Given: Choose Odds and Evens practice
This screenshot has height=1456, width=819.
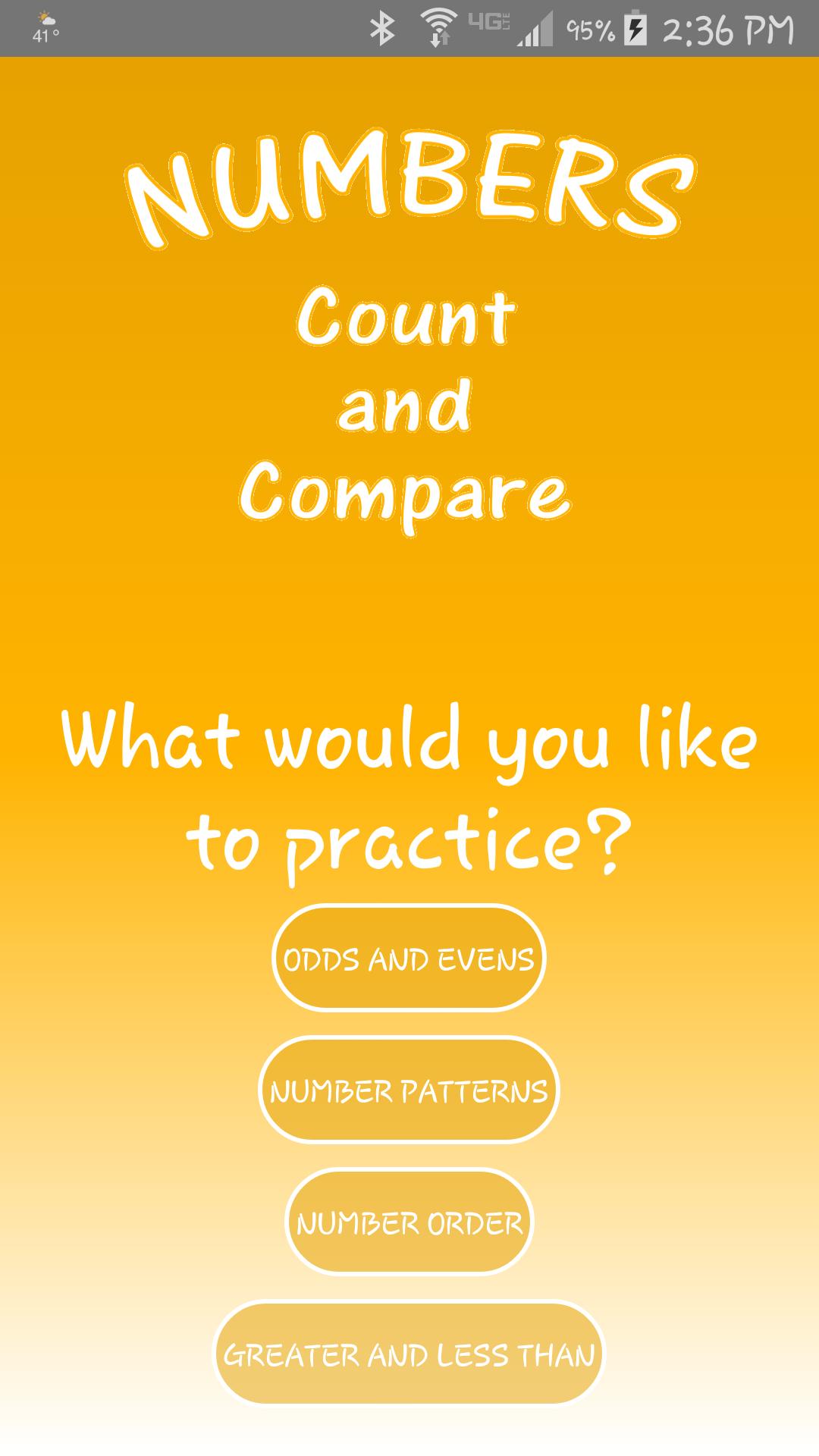Looking at the screenshot, I should 409,959.
